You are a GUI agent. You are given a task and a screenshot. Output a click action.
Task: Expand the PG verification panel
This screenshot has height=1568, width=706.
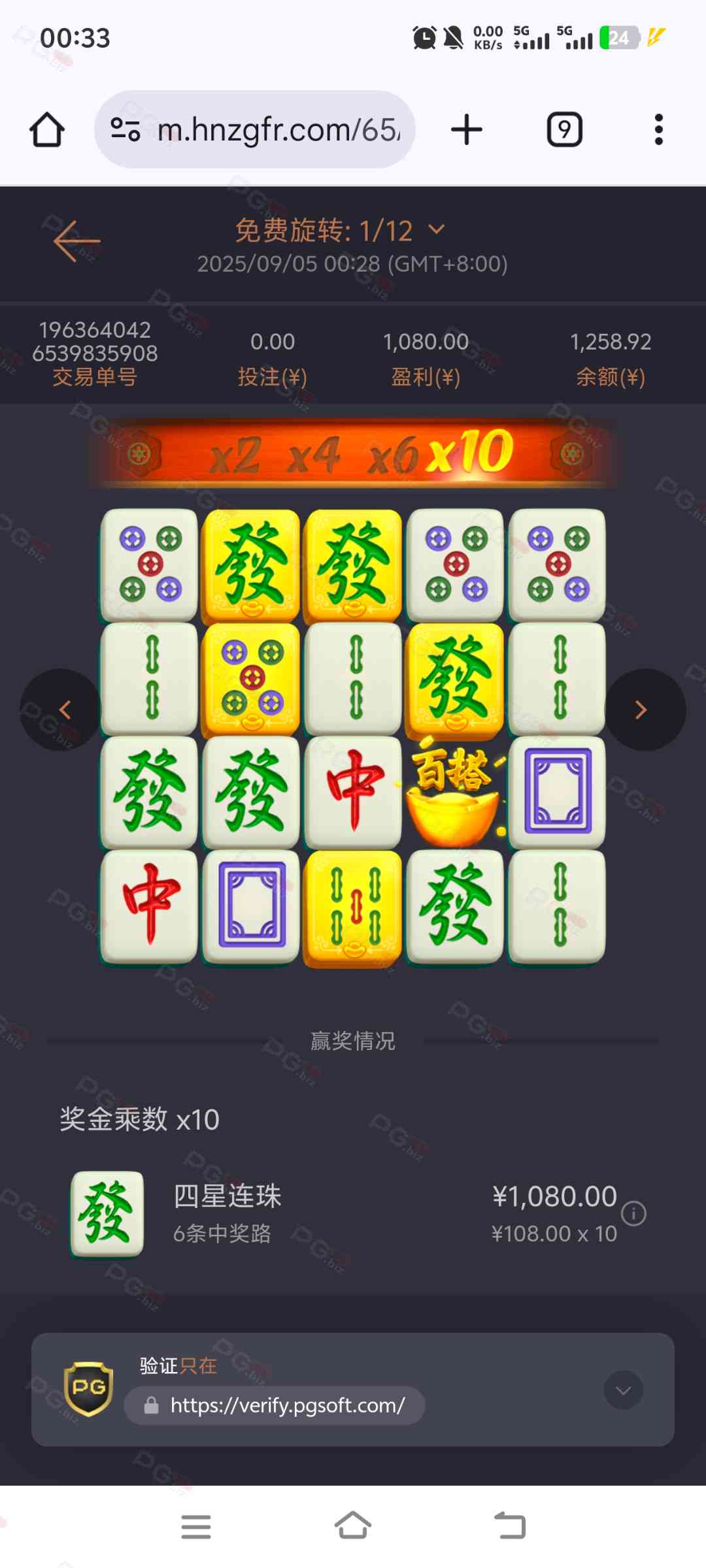coord(623,1390)
